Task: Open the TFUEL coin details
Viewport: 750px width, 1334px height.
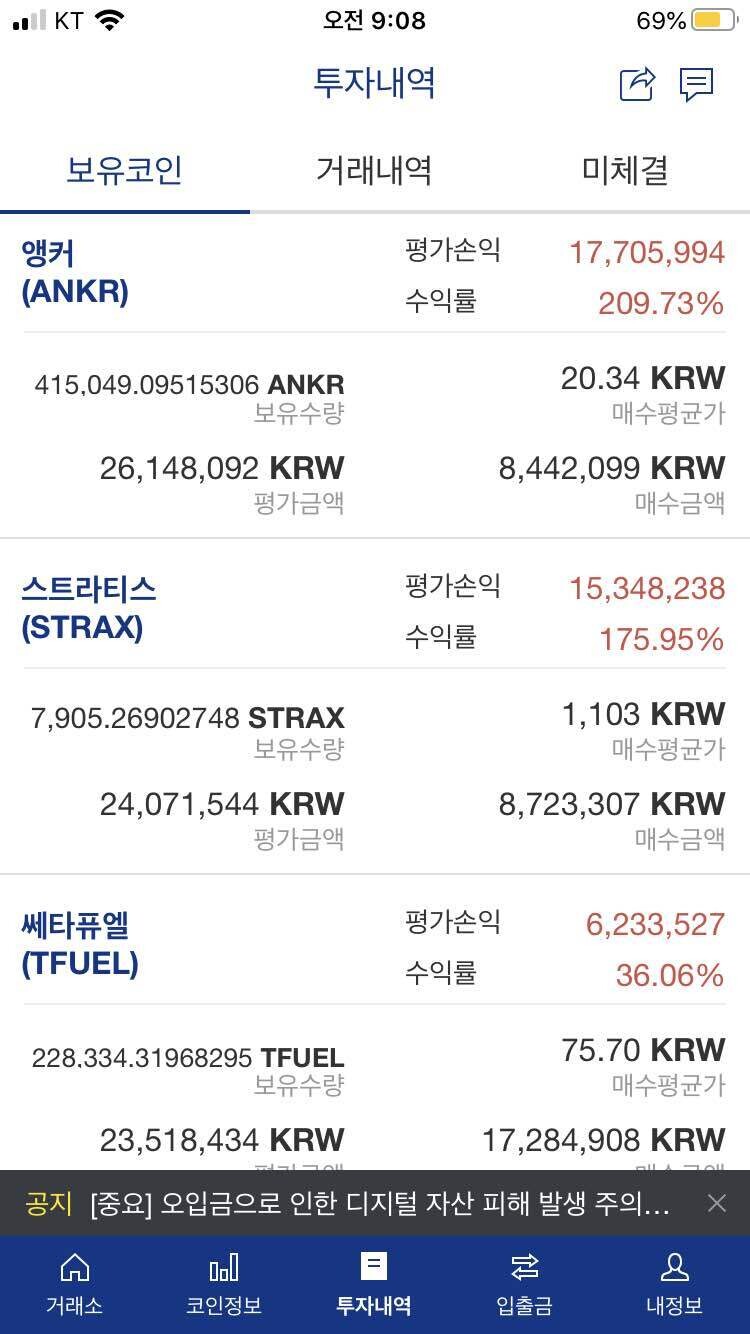Action: pos(80,946)
